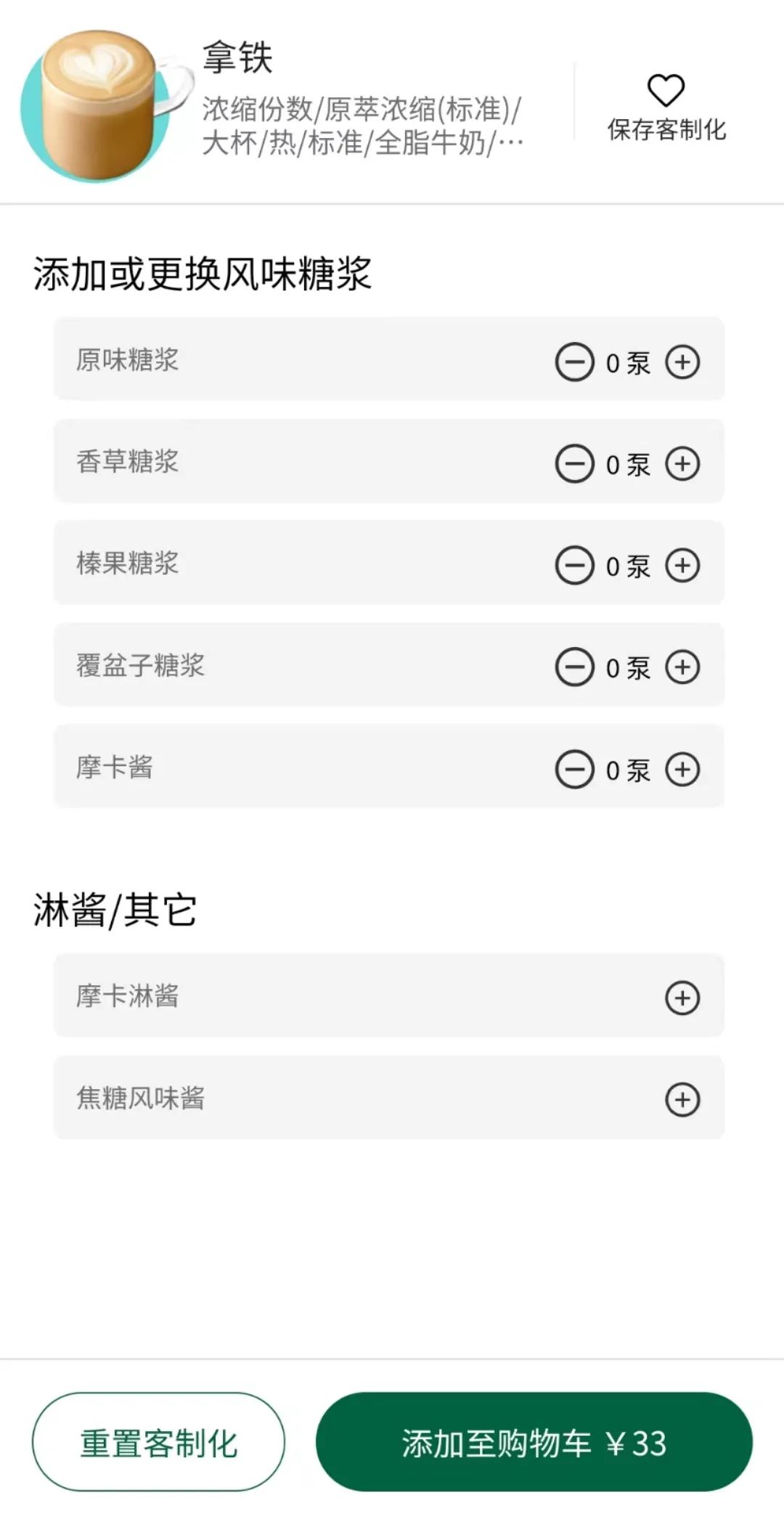Screen dimensions: 784x1516
Task: Decrease the 原味糖浆 pump count
Action: tap(574, 362)
